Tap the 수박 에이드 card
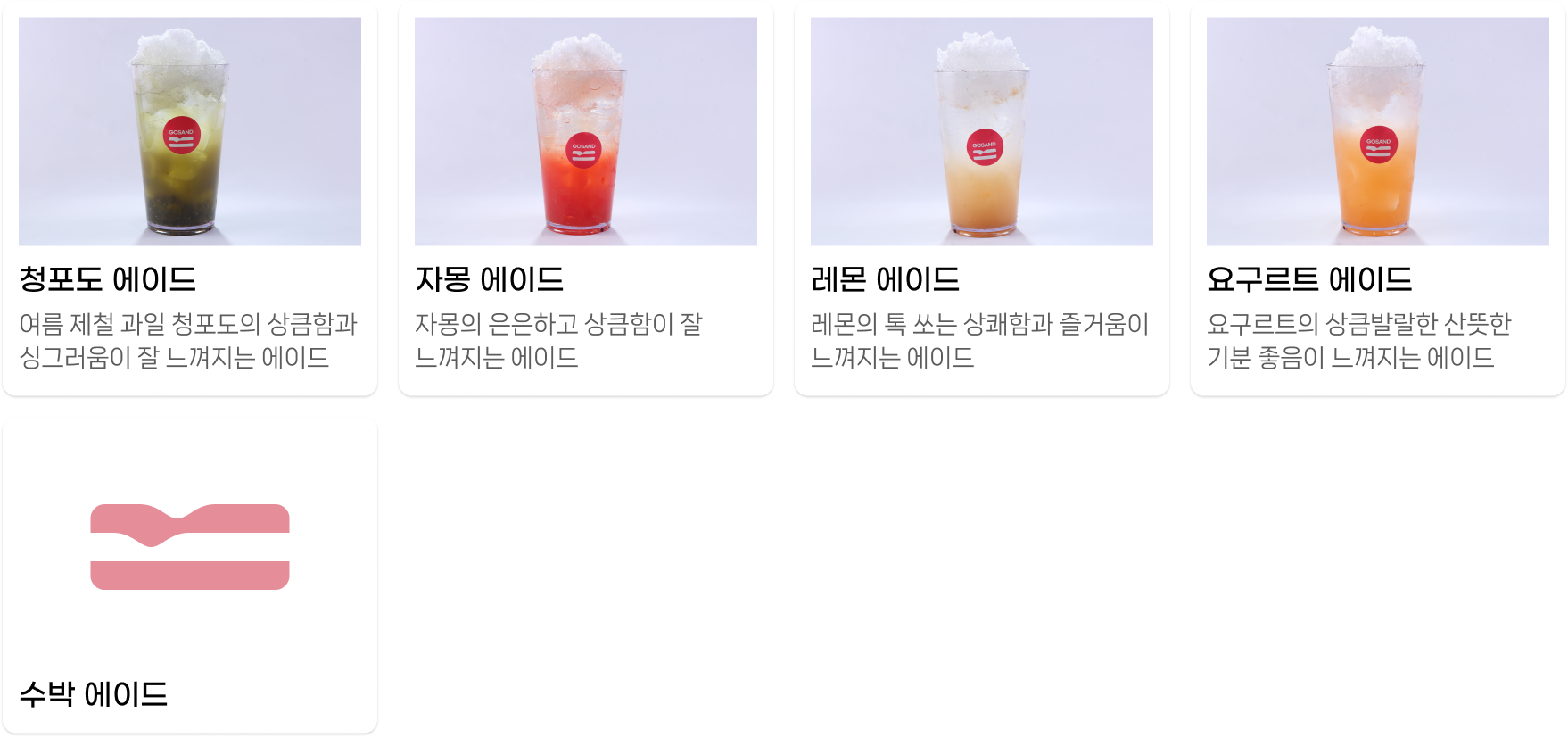Screen dimensions: 1568x738 point(189,575)
